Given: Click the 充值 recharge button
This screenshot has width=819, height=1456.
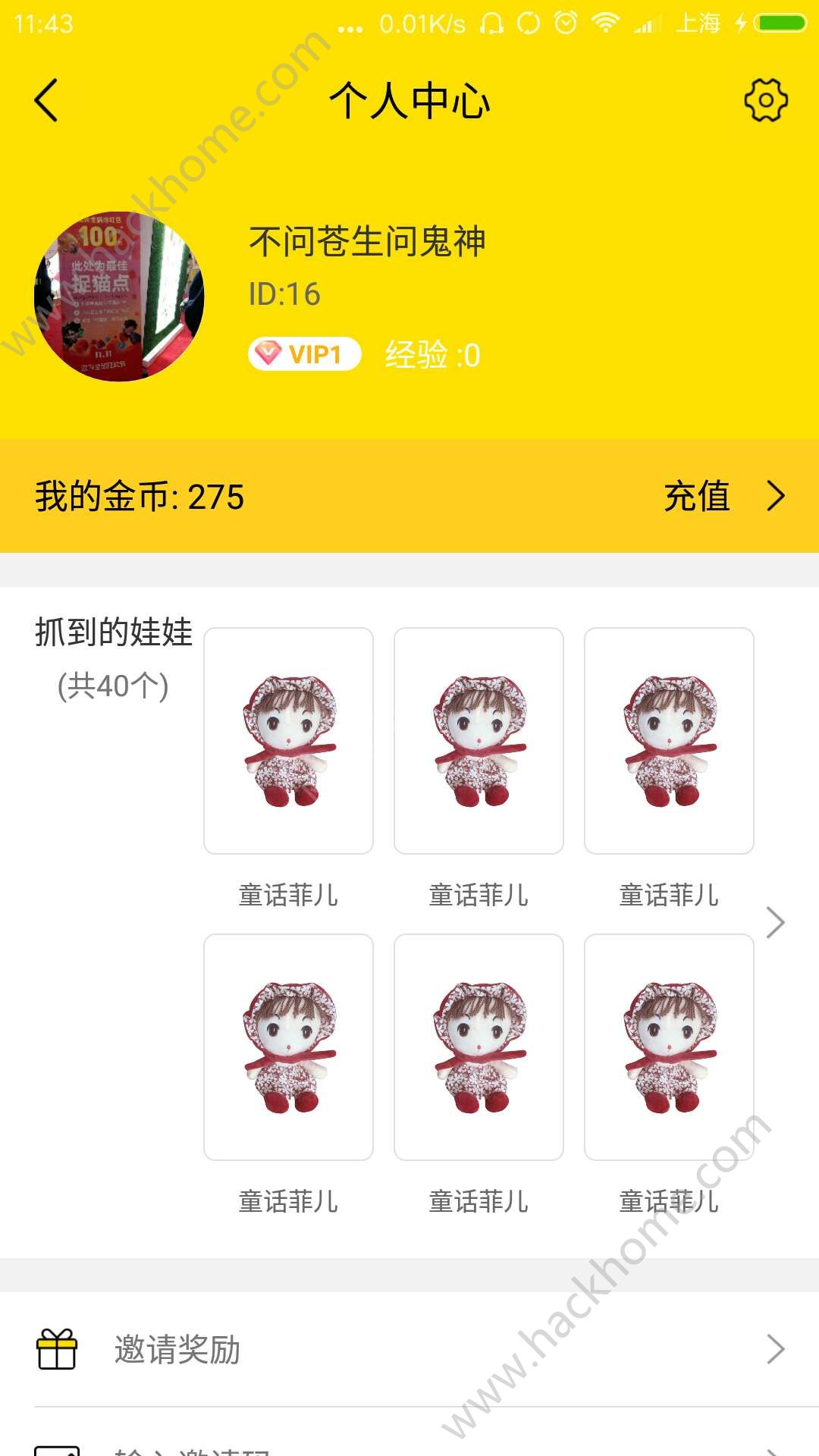Looking at the screenshot, I should (x=695, y=497).
